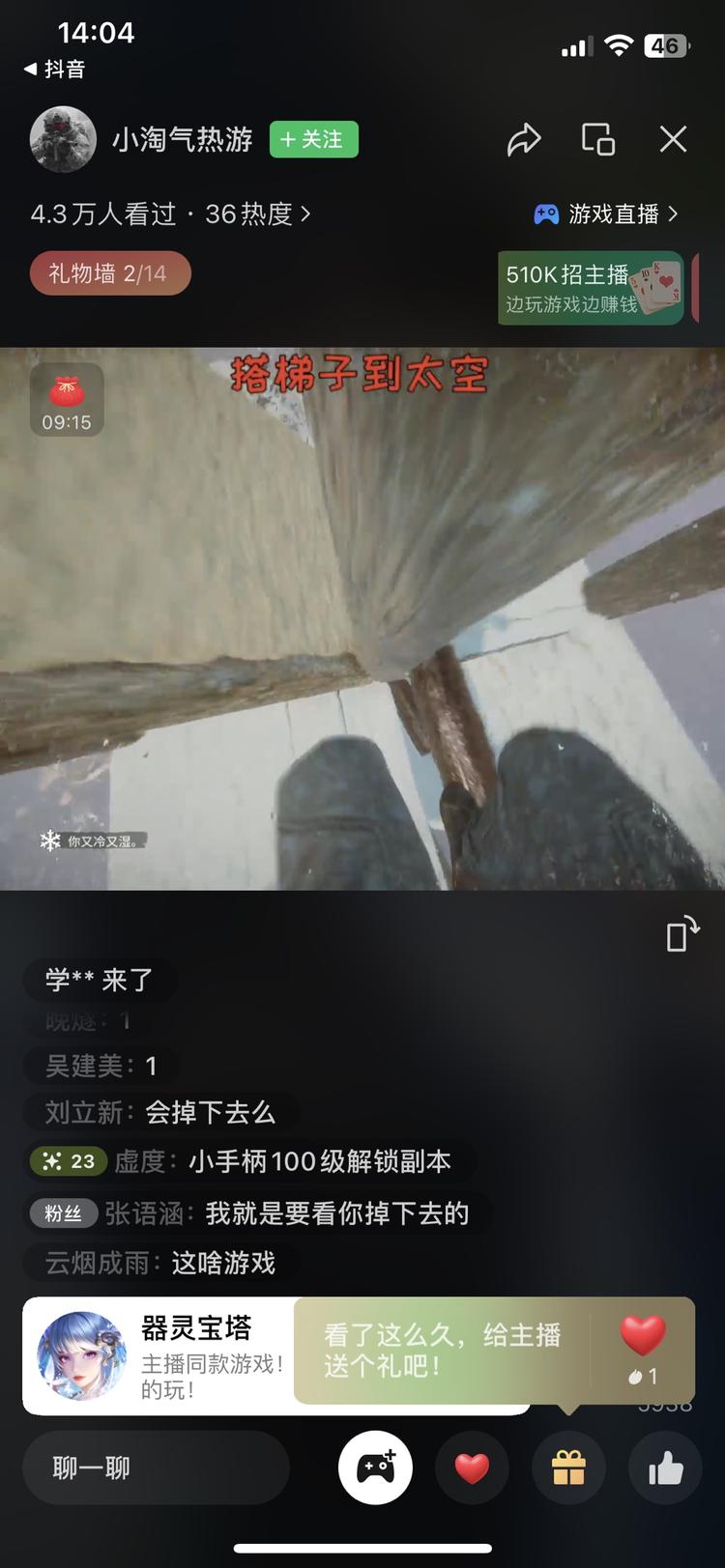
Task: Open the game panel via the controller icon
Action: click(x=375, y=1467)
